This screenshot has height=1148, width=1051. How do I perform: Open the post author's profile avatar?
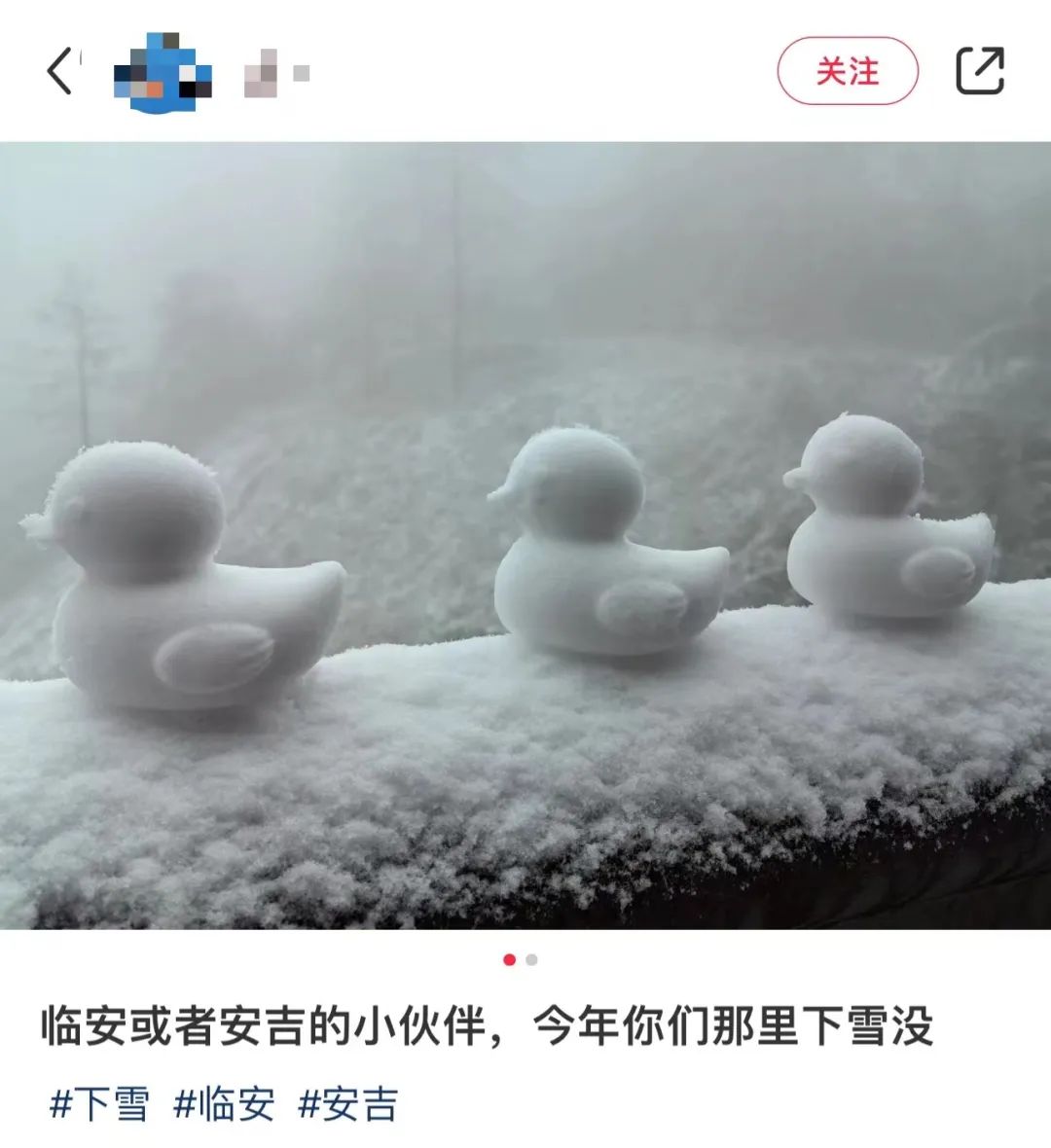coord(163,72)
